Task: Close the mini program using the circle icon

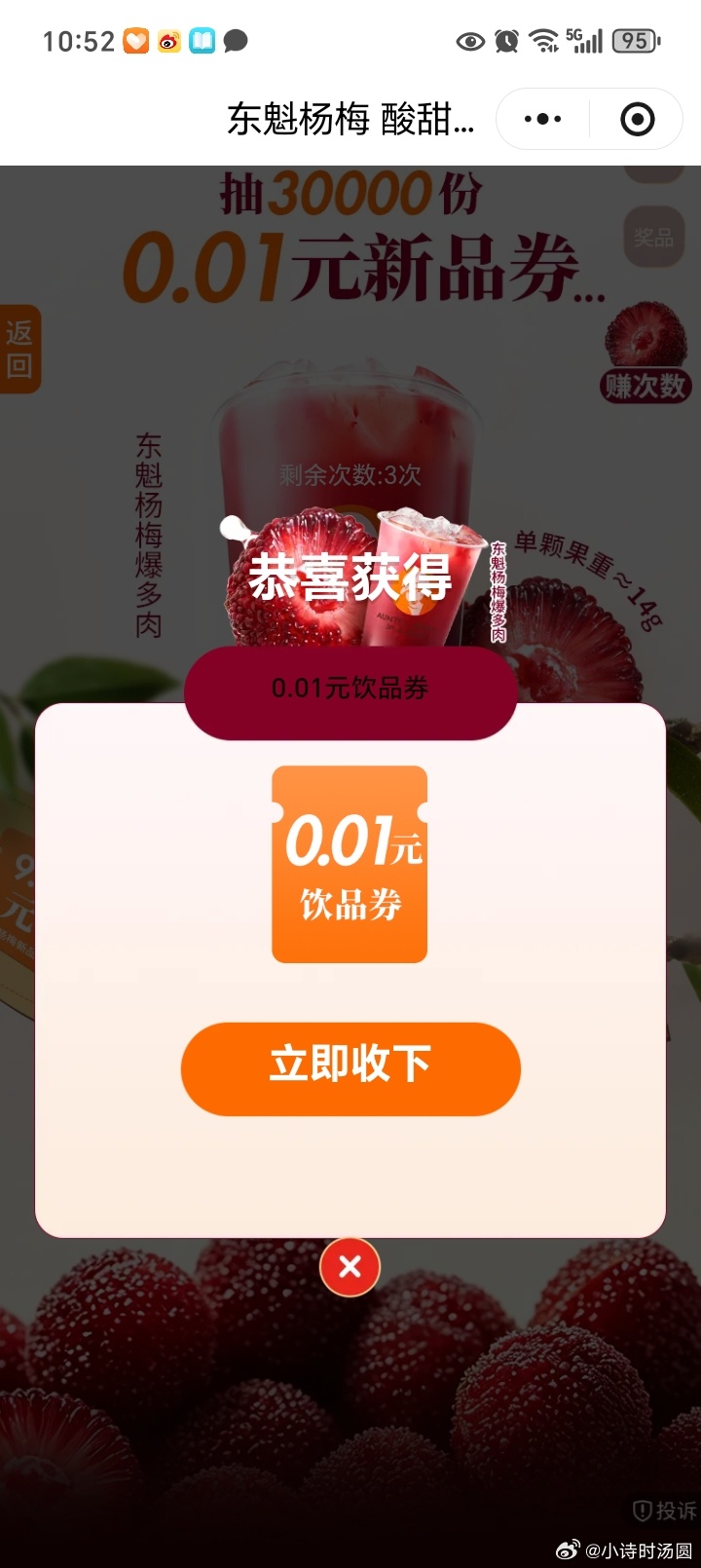Action: (x=638, y=119)
